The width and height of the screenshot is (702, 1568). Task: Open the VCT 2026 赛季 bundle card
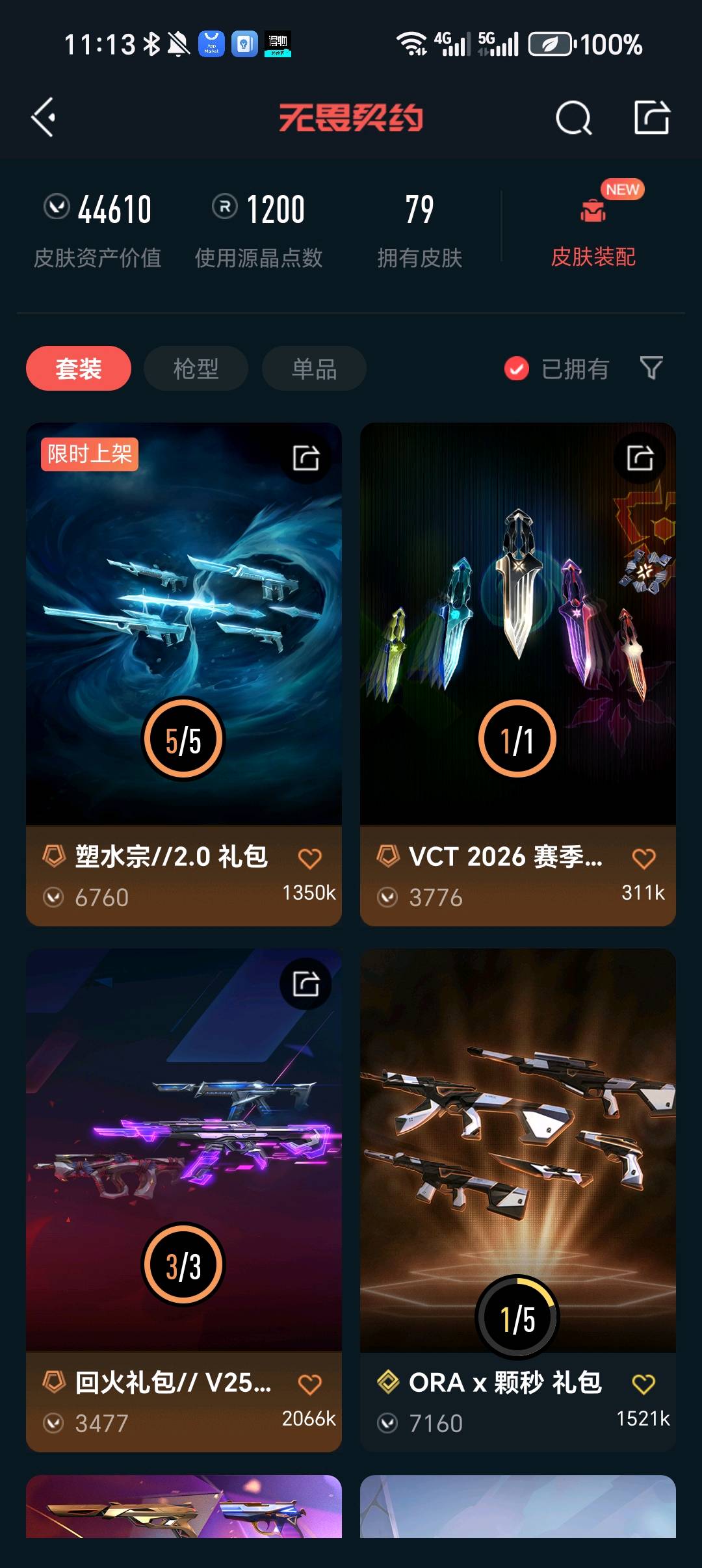518,674
